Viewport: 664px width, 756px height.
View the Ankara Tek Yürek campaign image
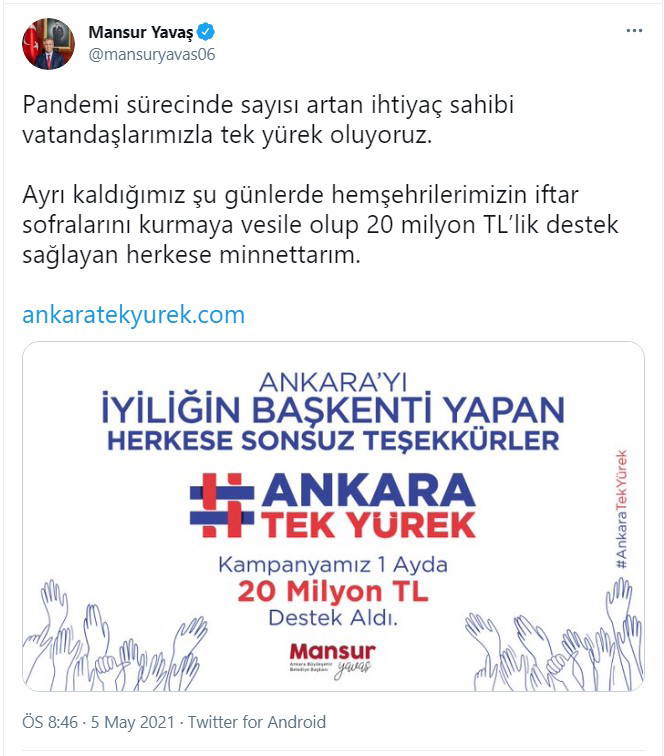click(332, 516)
